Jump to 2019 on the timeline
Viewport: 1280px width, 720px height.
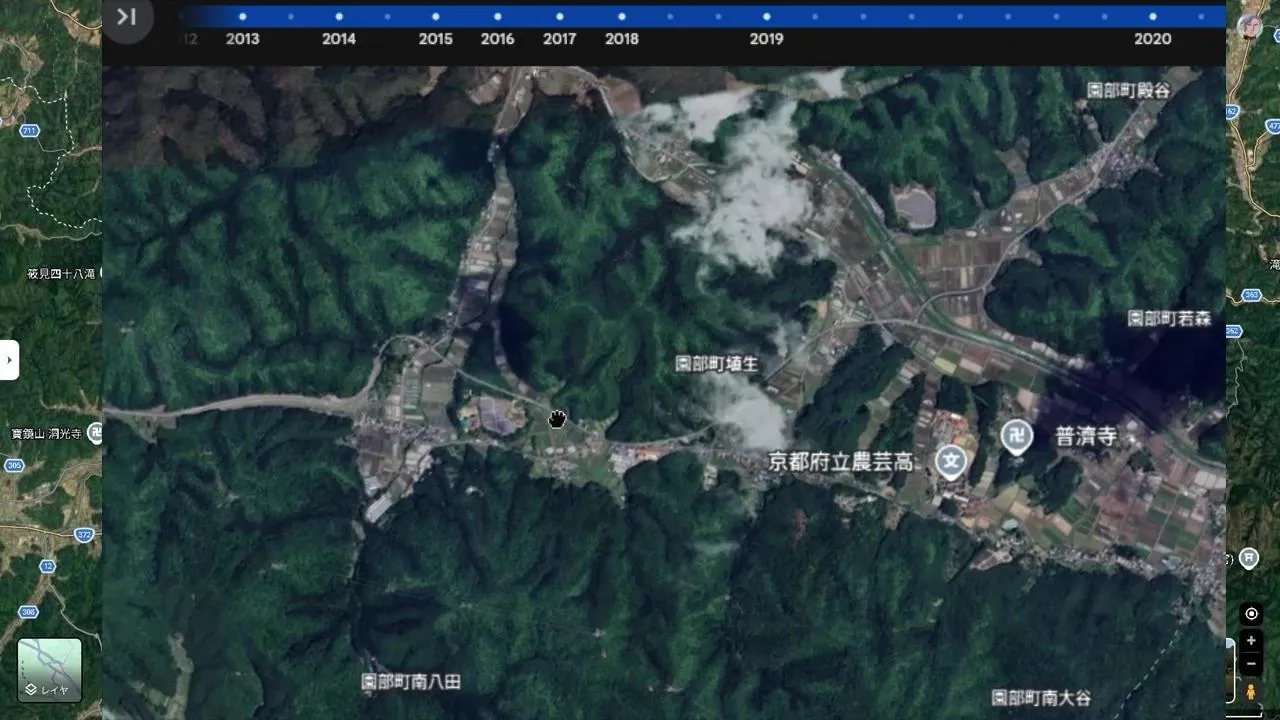click(766, 17)
